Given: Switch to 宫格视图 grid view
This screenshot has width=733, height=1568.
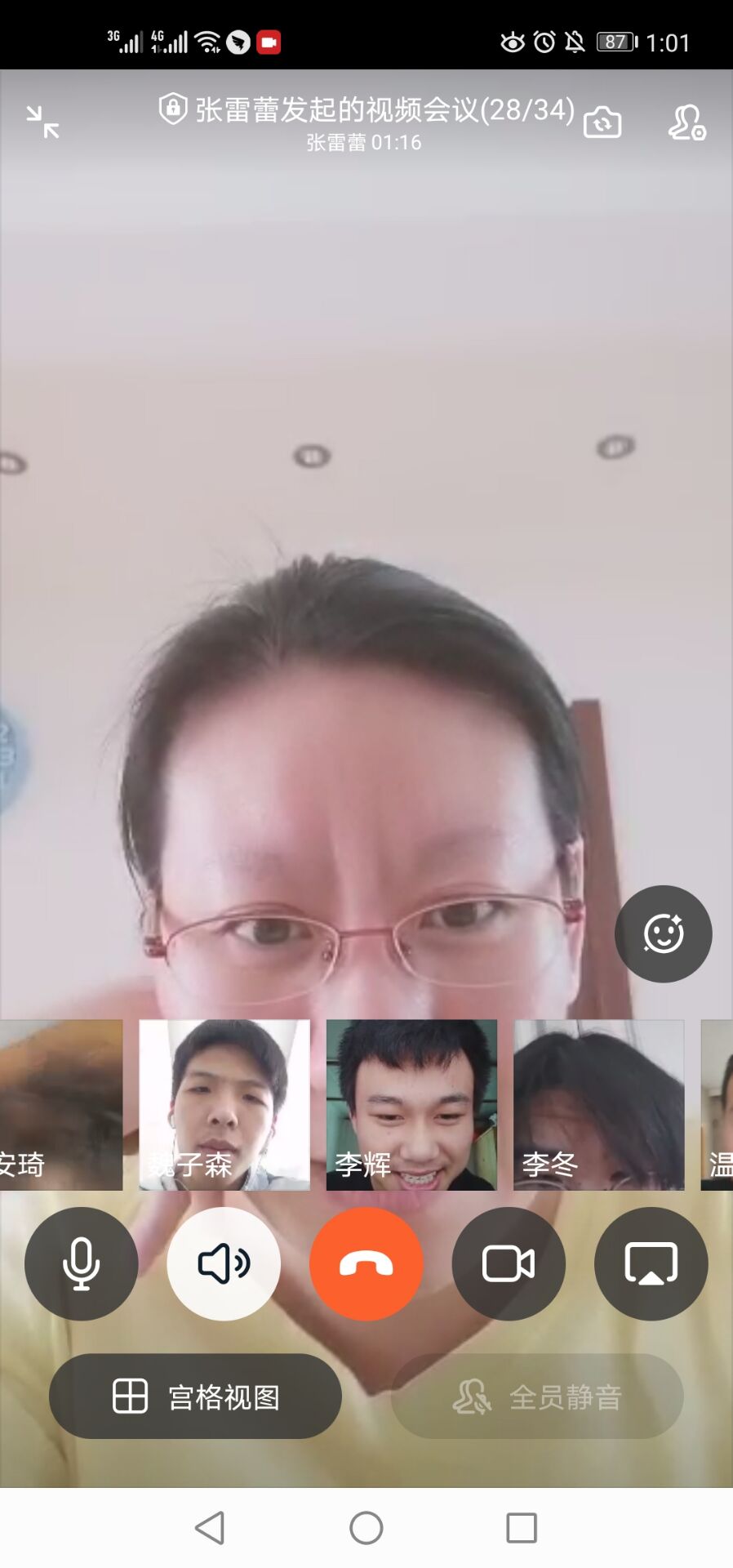Looking at the screenshot, I should pos(195,1396).
